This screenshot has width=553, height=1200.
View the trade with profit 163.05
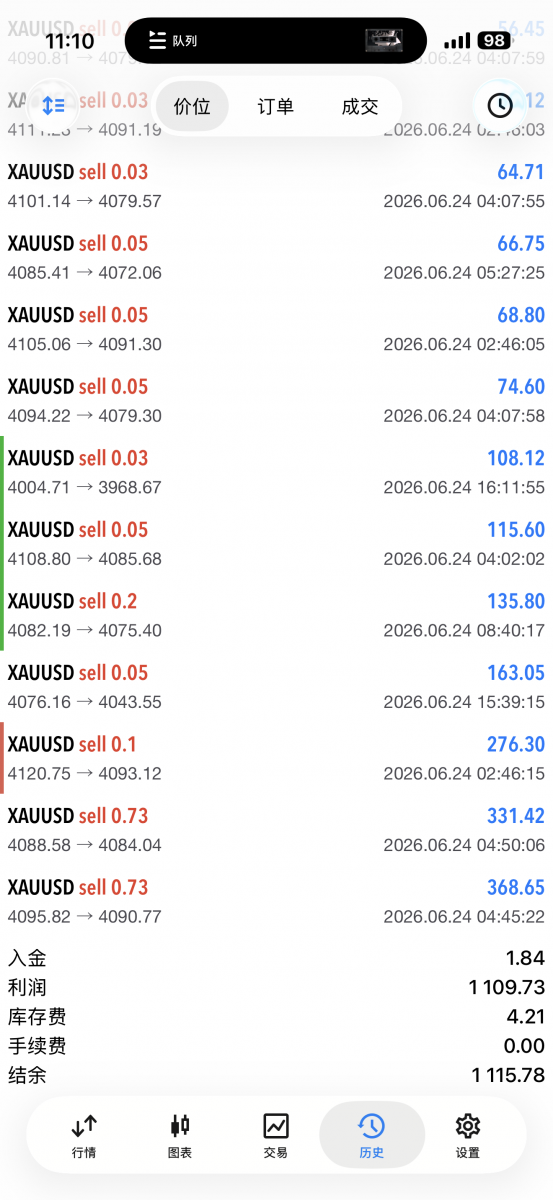(276, 686)
